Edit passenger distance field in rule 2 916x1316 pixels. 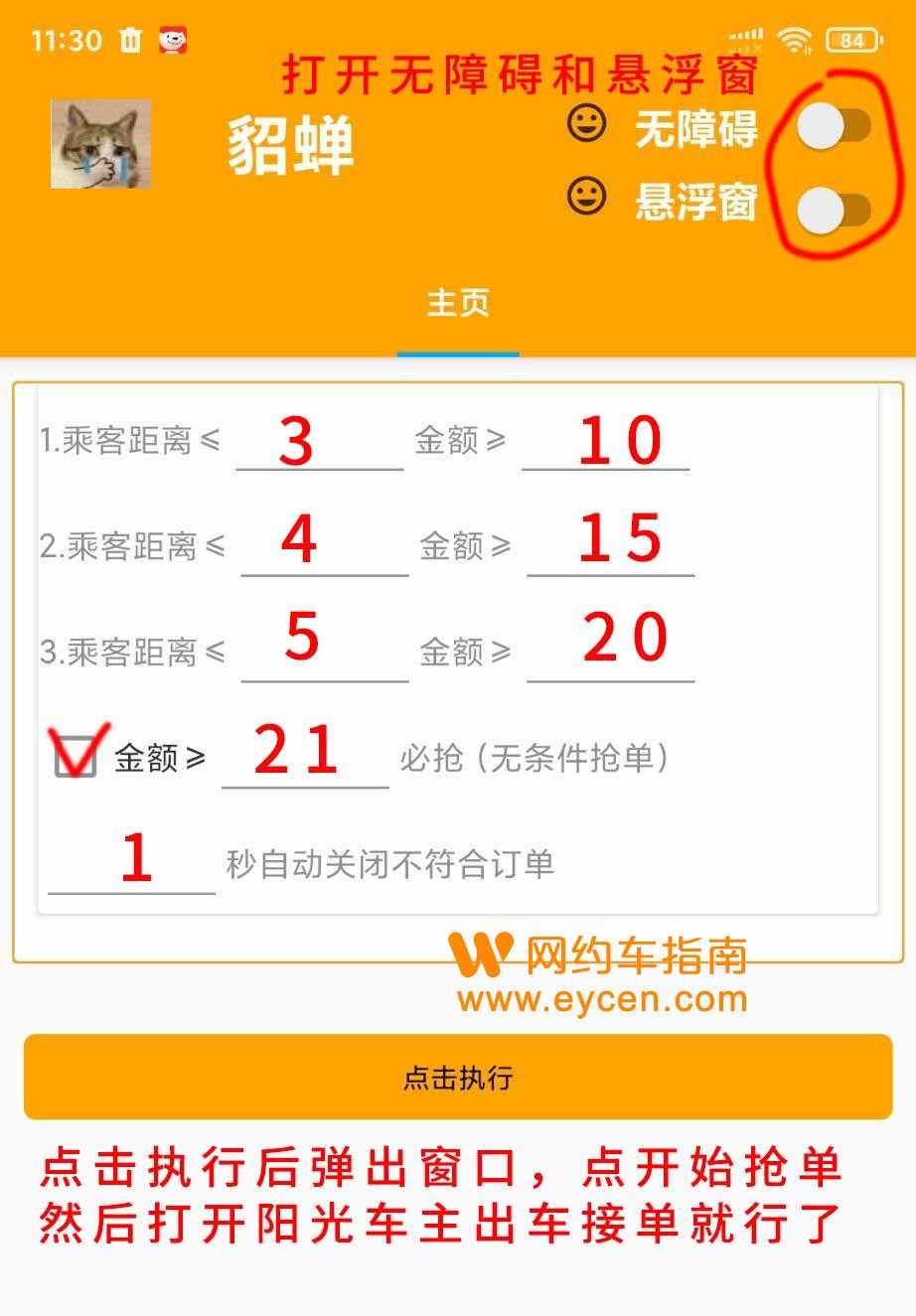324,544
